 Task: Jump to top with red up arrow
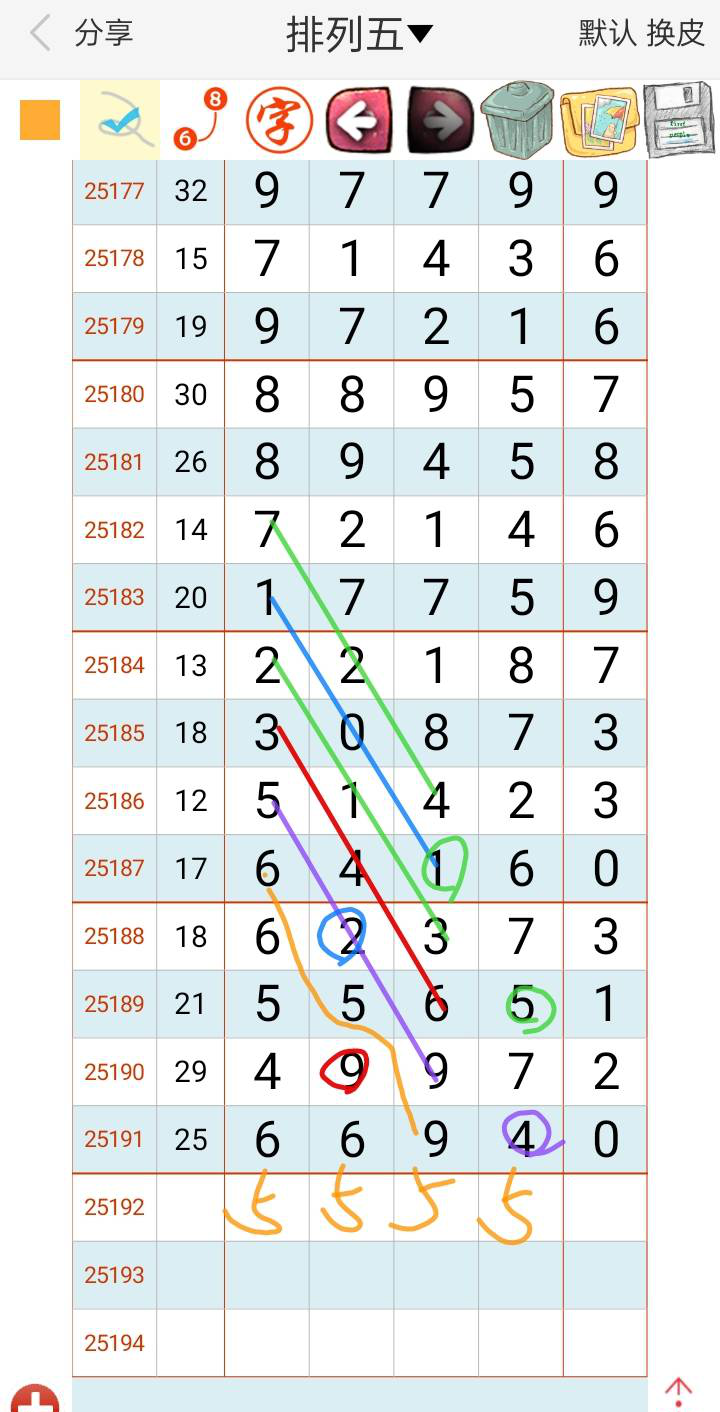pos(679,1391)
